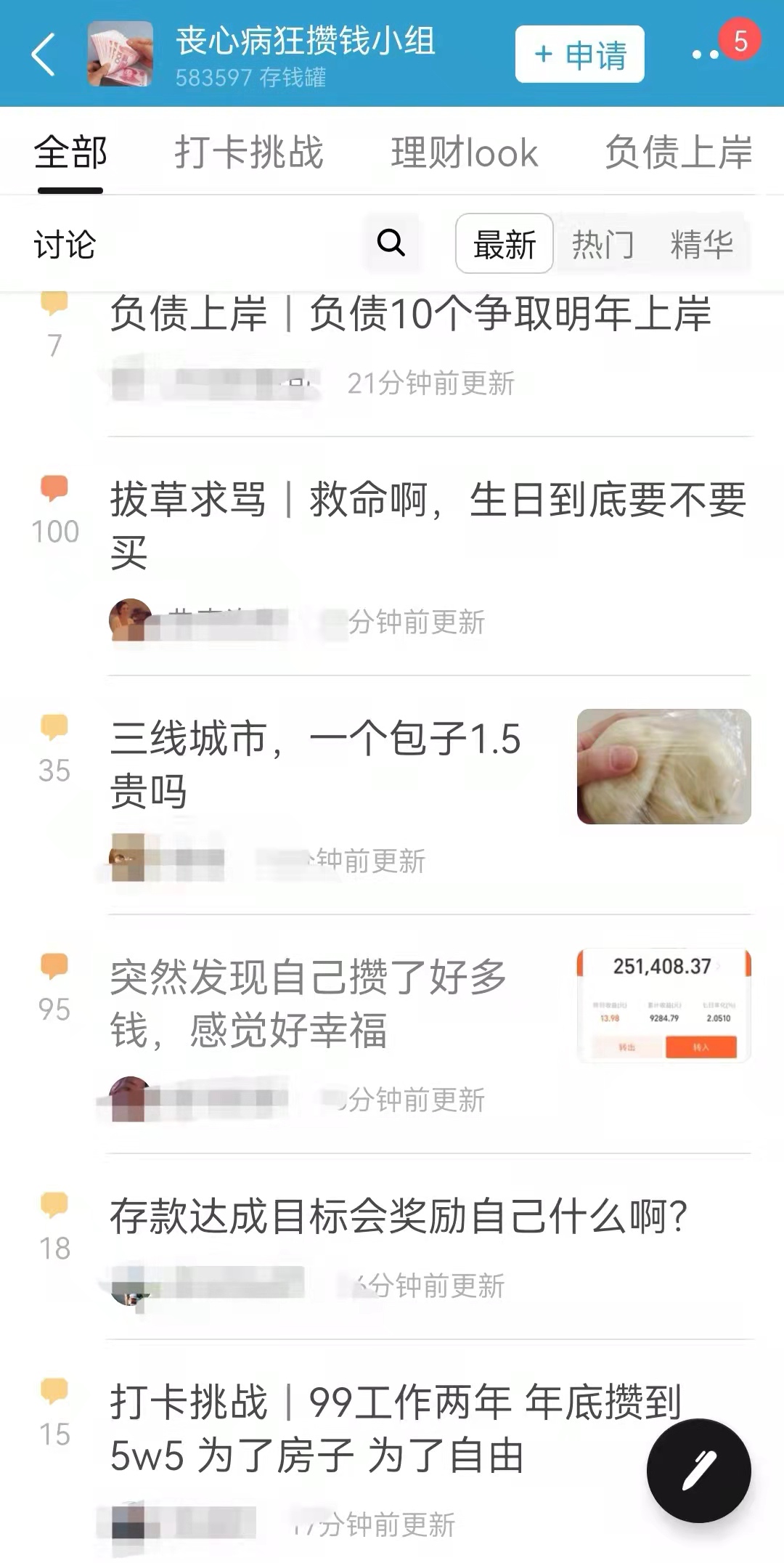Open post 救命啊，生日到底要不要买
Viewport: 784px width, 1563px height.
coord(428,524)
